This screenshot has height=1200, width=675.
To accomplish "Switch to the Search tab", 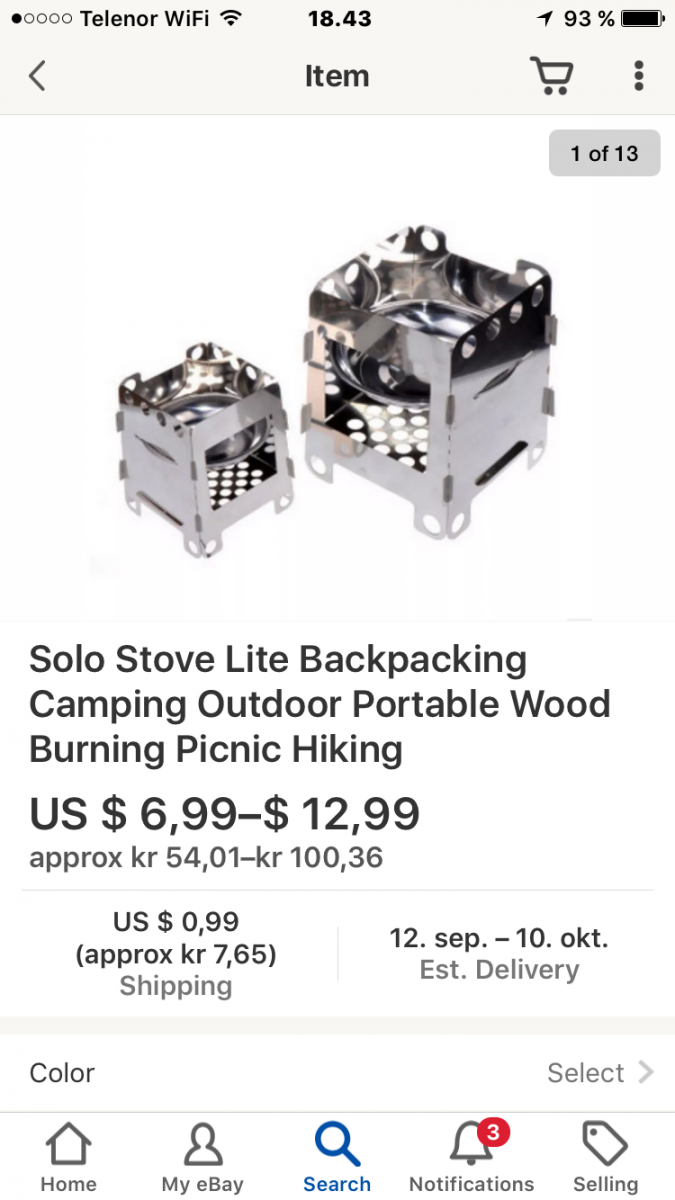I will [x=337, y=1158].
